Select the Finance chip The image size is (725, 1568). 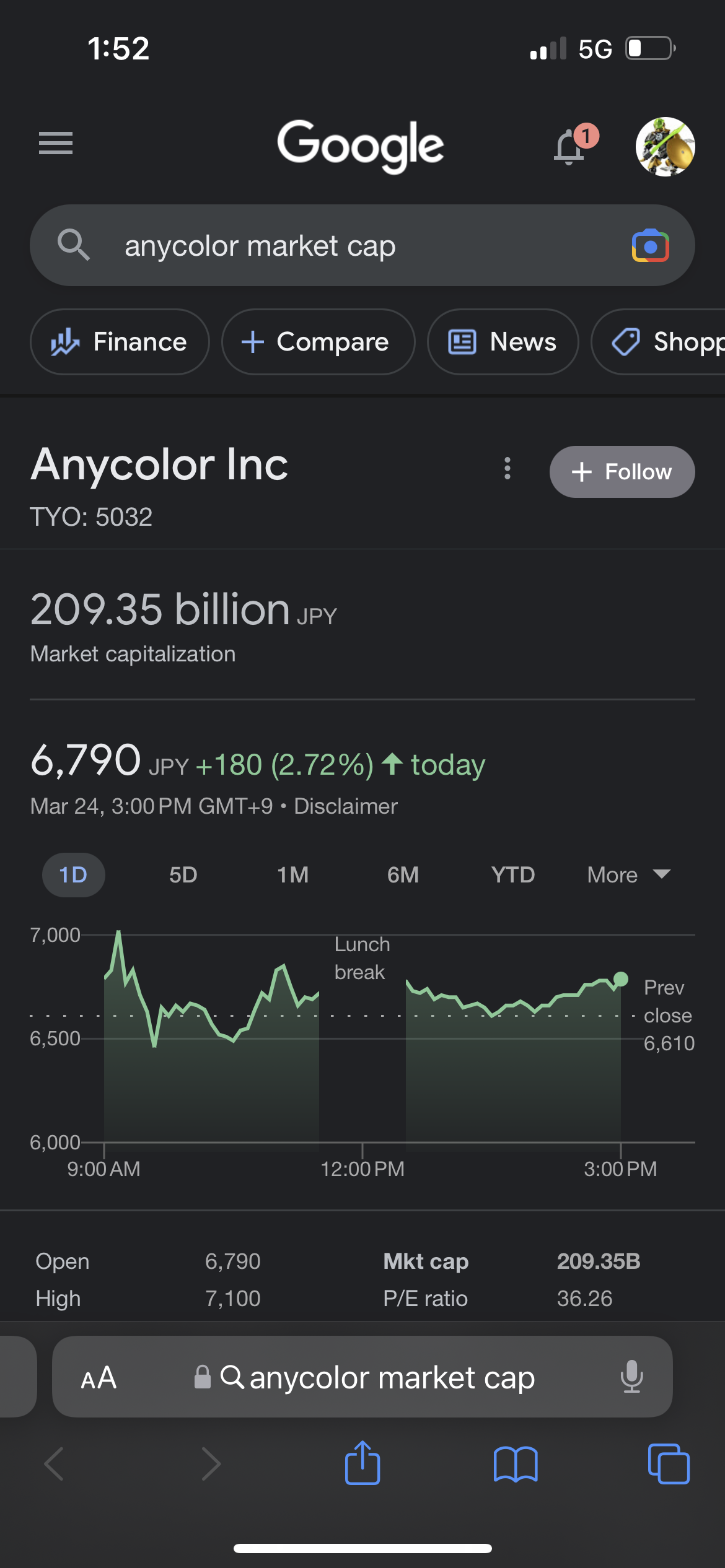pyautogui.click(x=120, y=342)
